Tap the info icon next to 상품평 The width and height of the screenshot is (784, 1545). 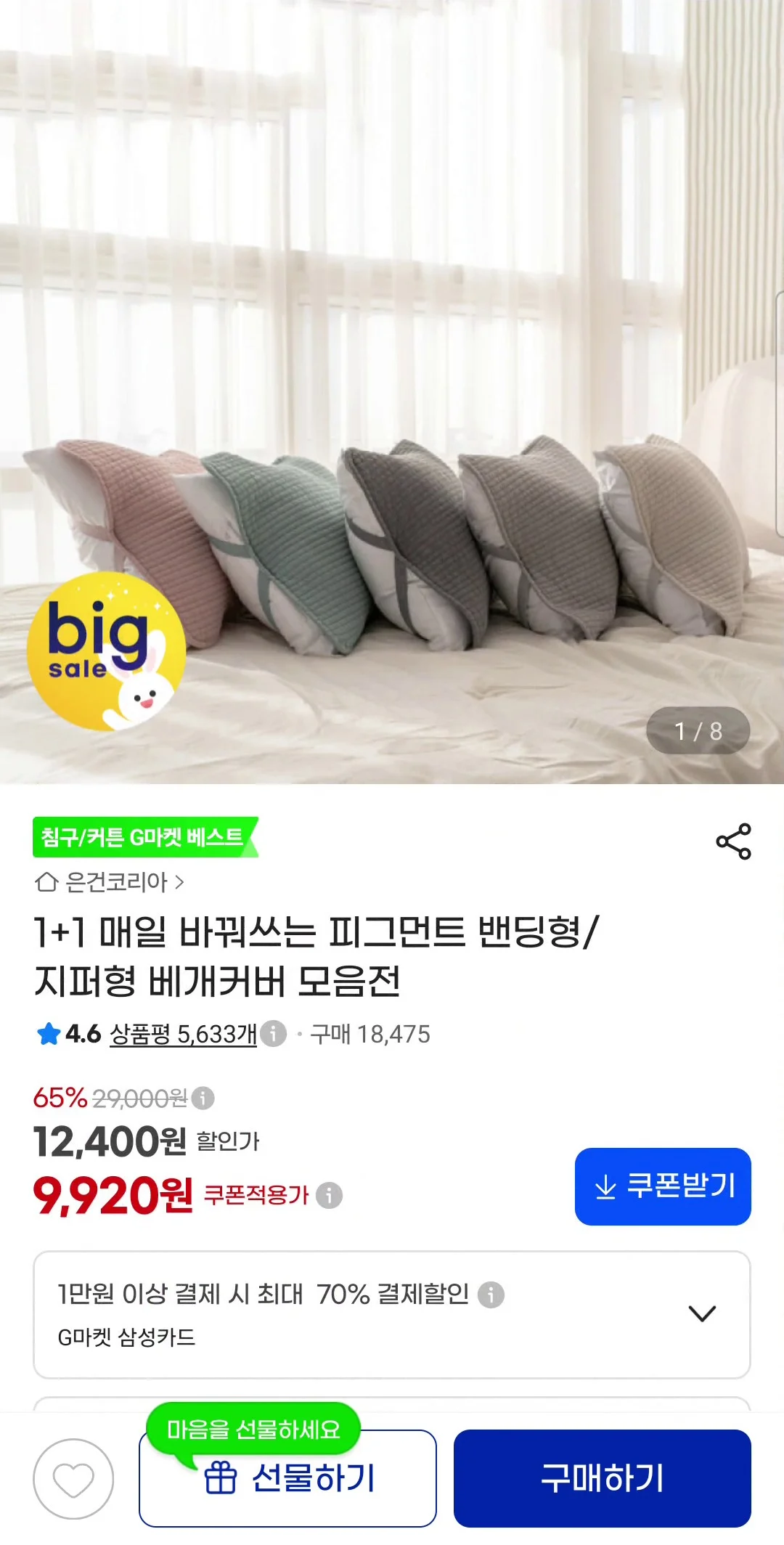(273, 1033)
